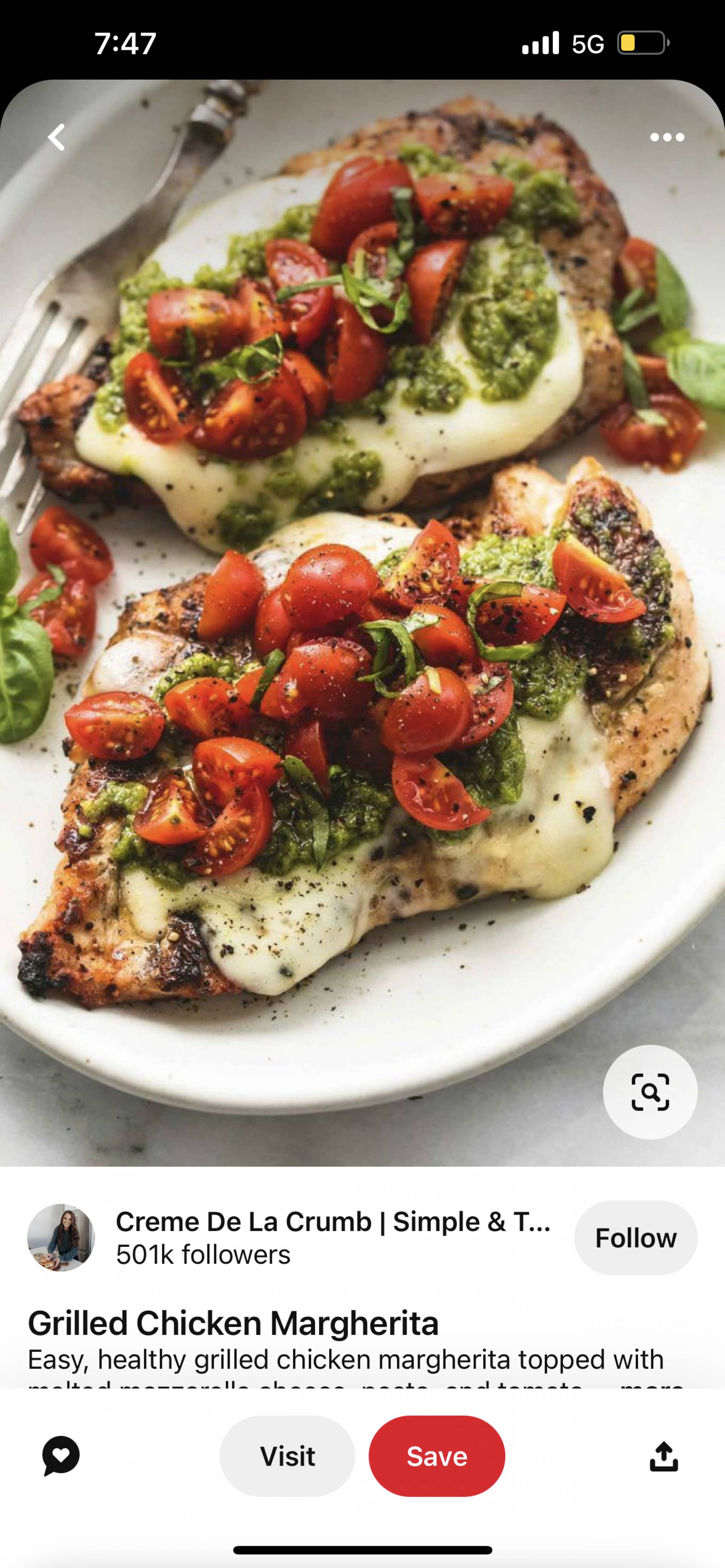
Task: Share this pin
Action: [x=663, y=1456]
